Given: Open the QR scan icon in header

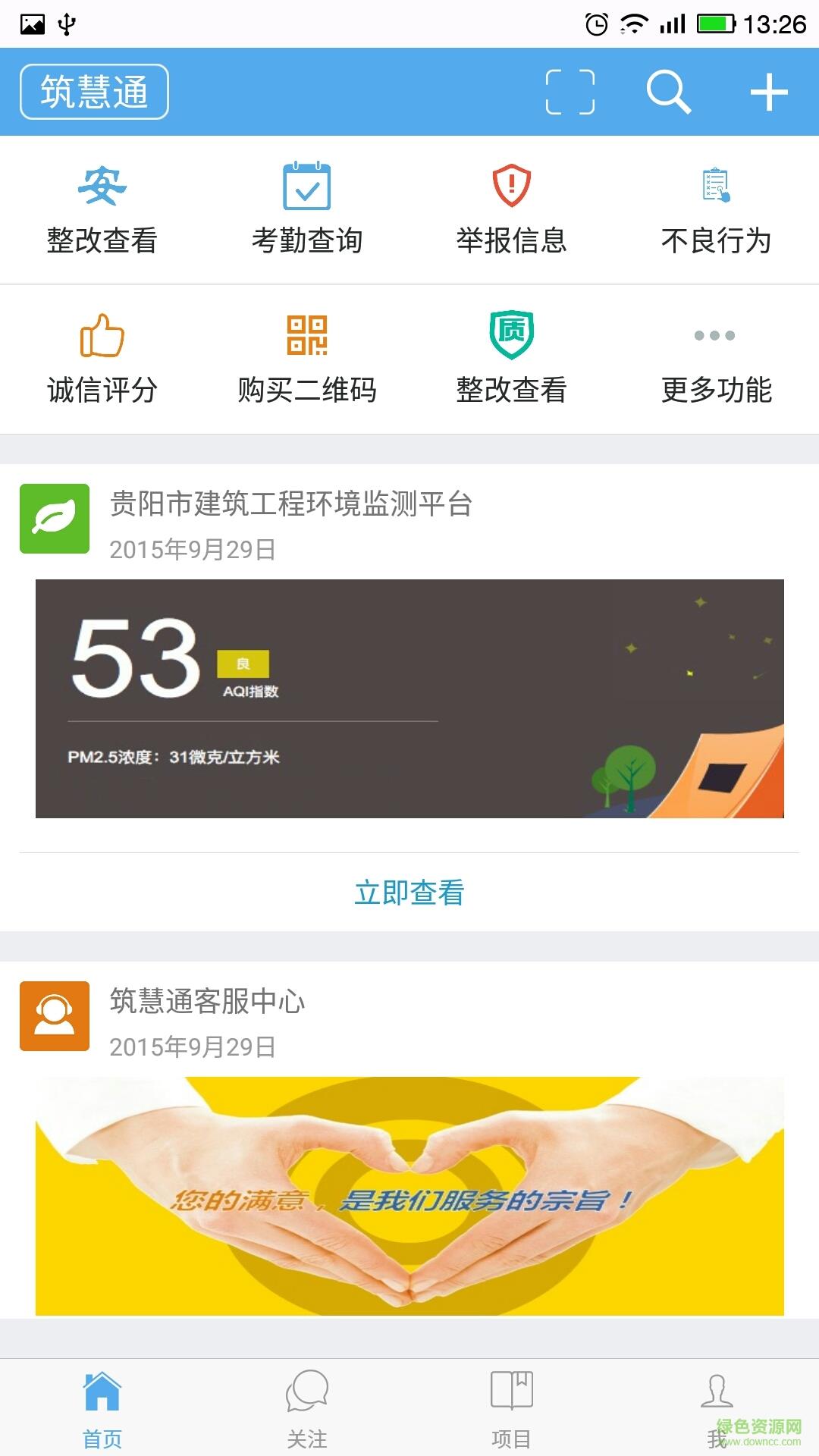Looking at the screenshot, I should tap(570, 92).
